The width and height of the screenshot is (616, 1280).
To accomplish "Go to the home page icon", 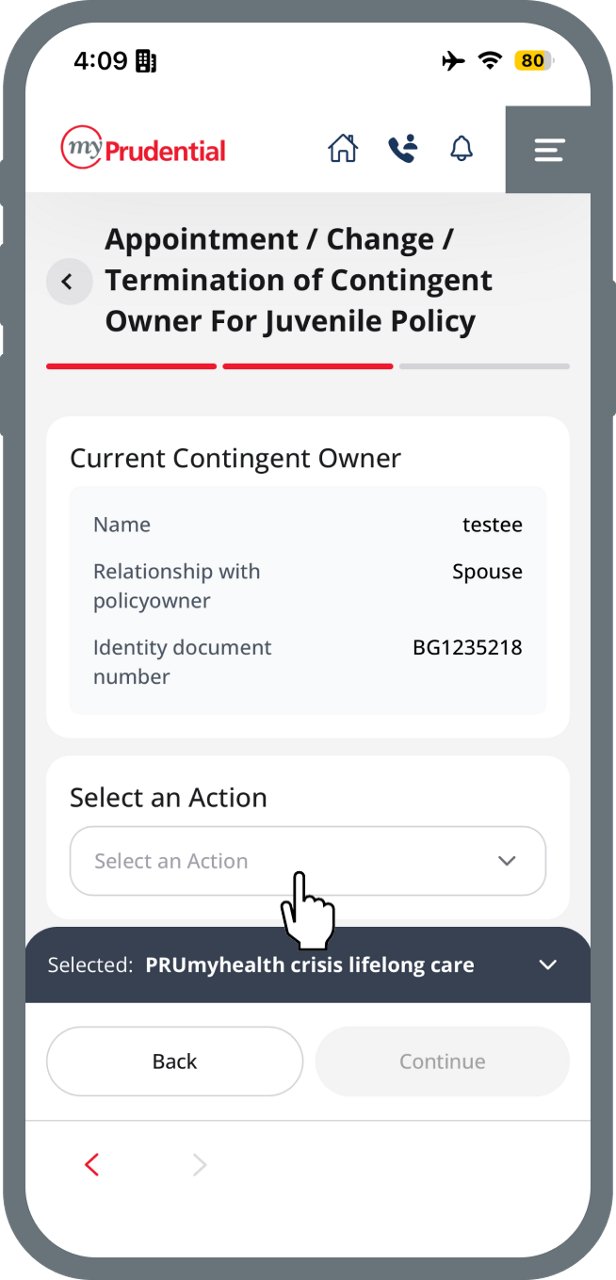I will [x=343, y=149].
